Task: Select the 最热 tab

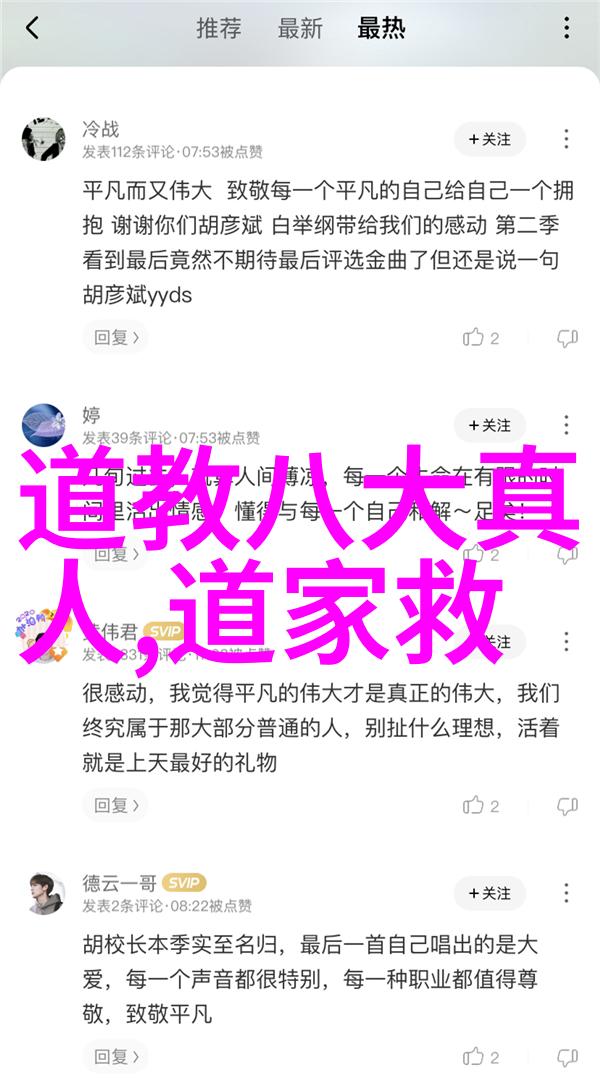Action: click(x=380, y=28)
